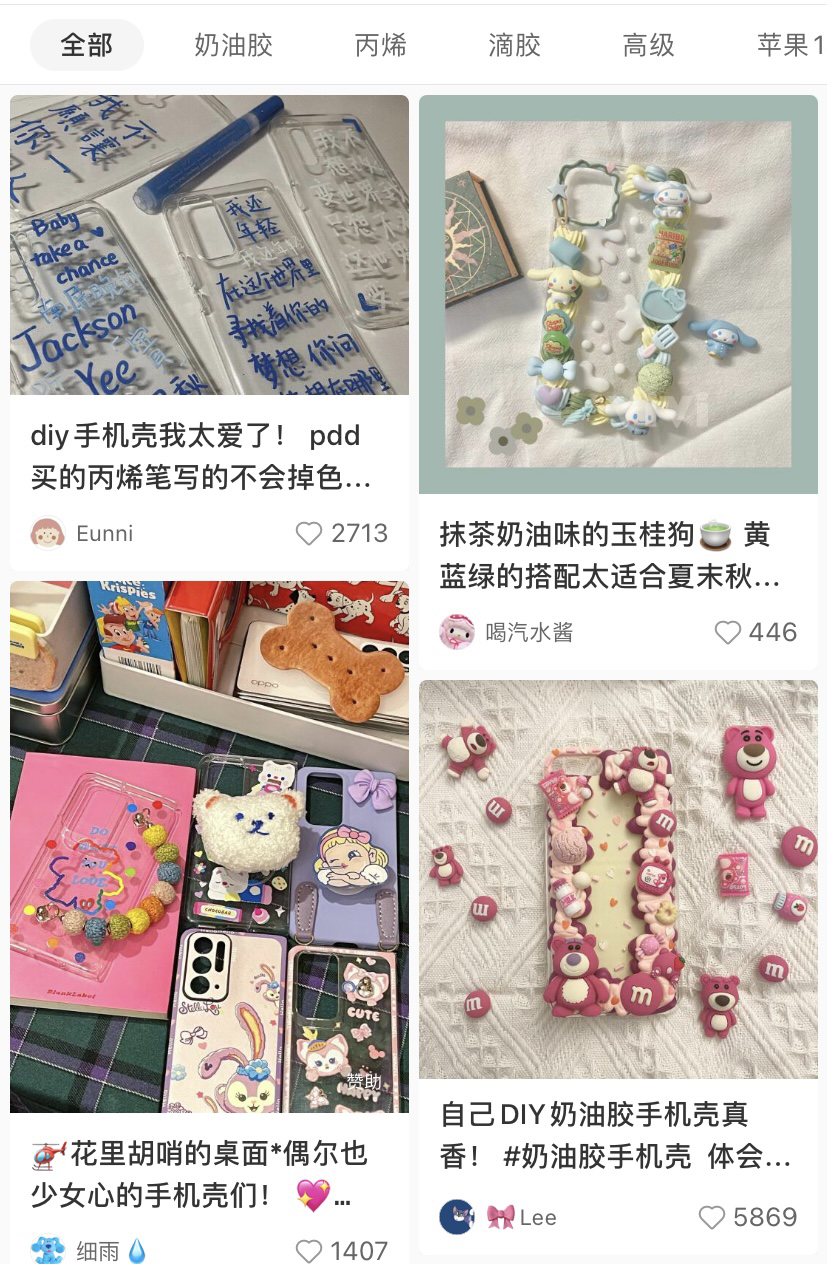Image resolution: width=827 pixels, height=1264 pixels.
Task: Like Eunni's post
Action: (310, 533)
